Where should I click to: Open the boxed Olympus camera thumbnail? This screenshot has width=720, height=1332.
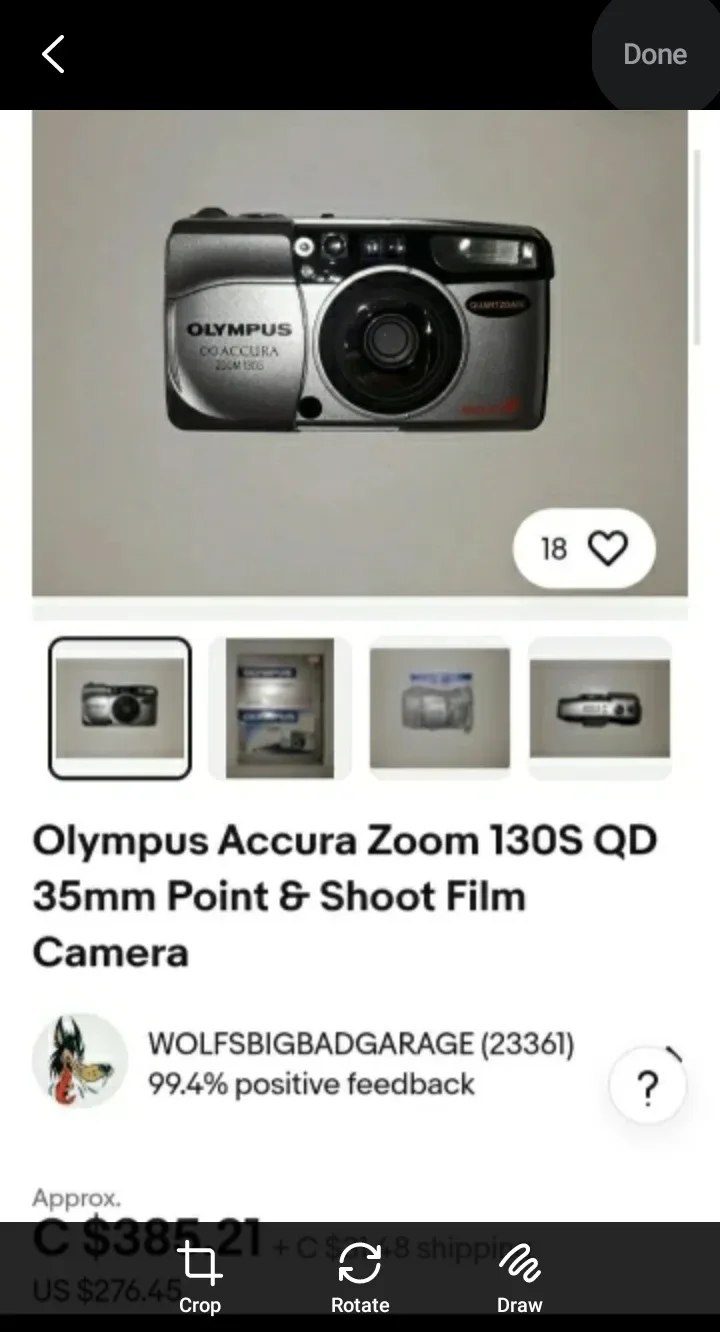(279, 708)
